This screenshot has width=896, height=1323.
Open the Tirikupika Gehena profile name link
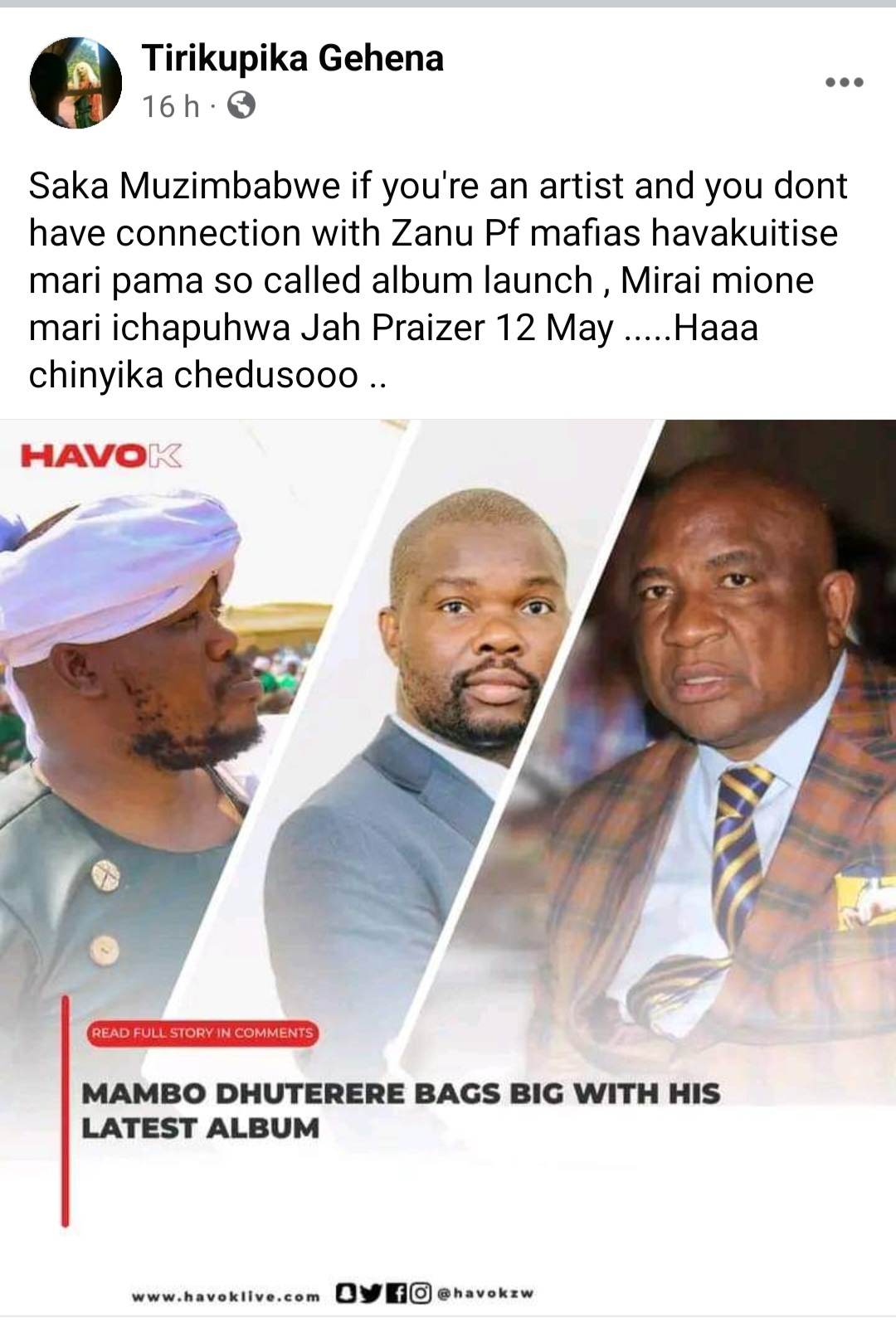click(x=292, y=58)
